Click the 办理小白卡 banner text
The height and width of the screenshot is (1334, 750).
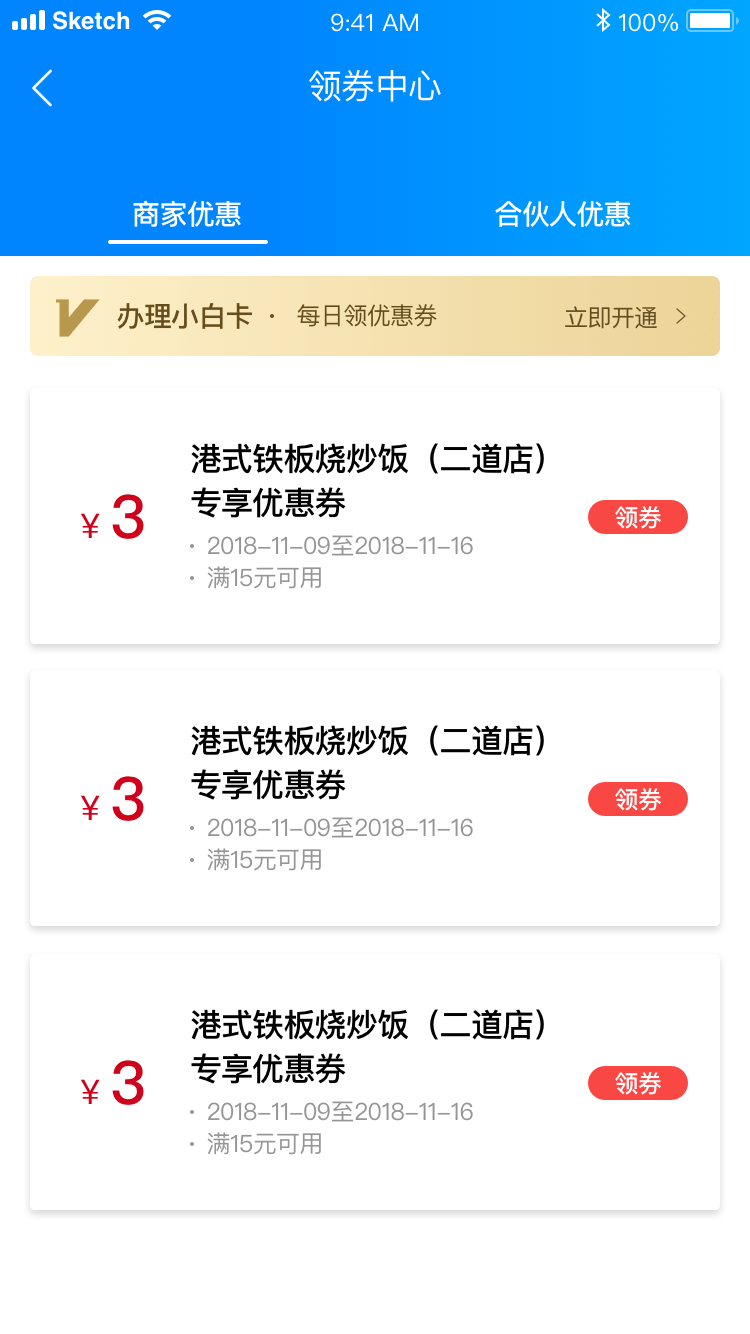point(181,316)
